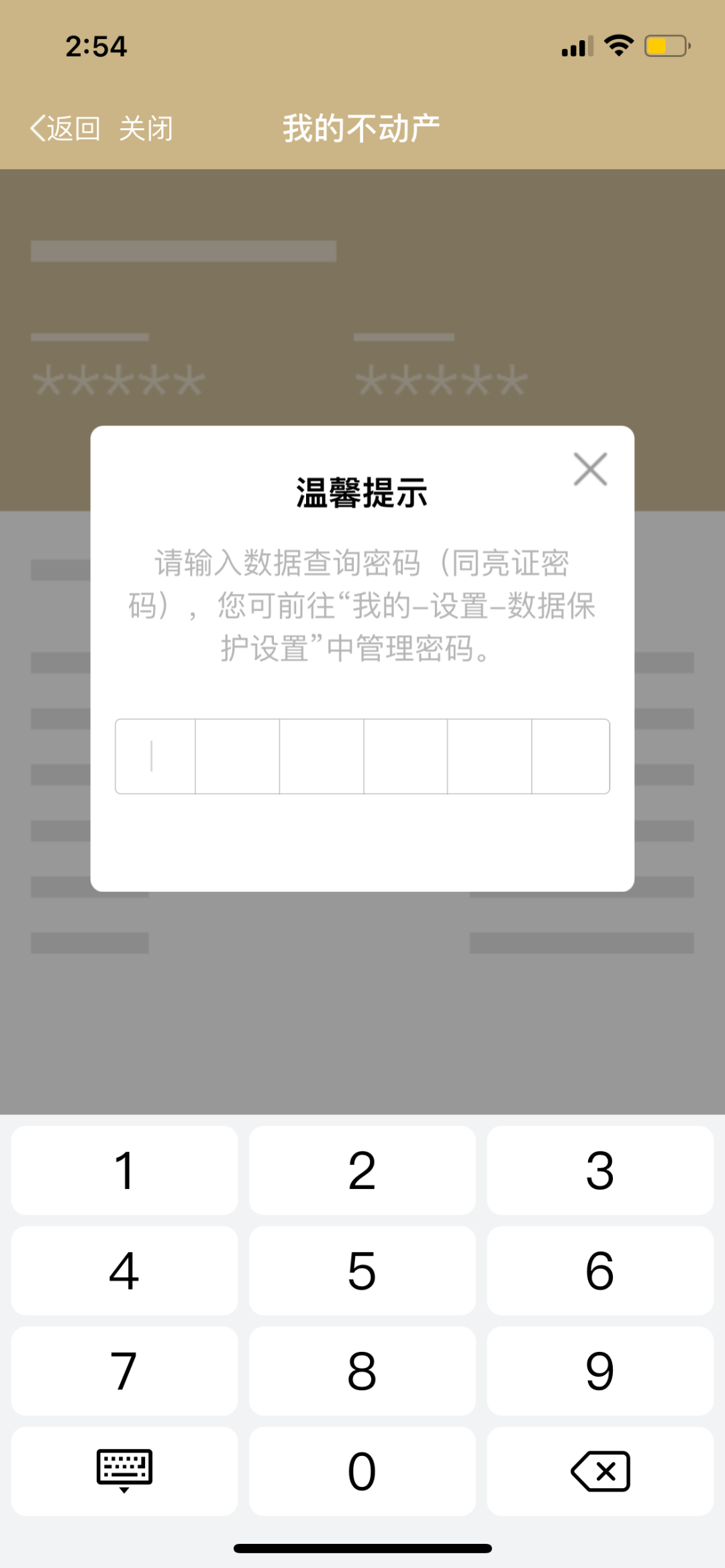
Task: Hide the numeric keypad
Action: click(124, 1471)
